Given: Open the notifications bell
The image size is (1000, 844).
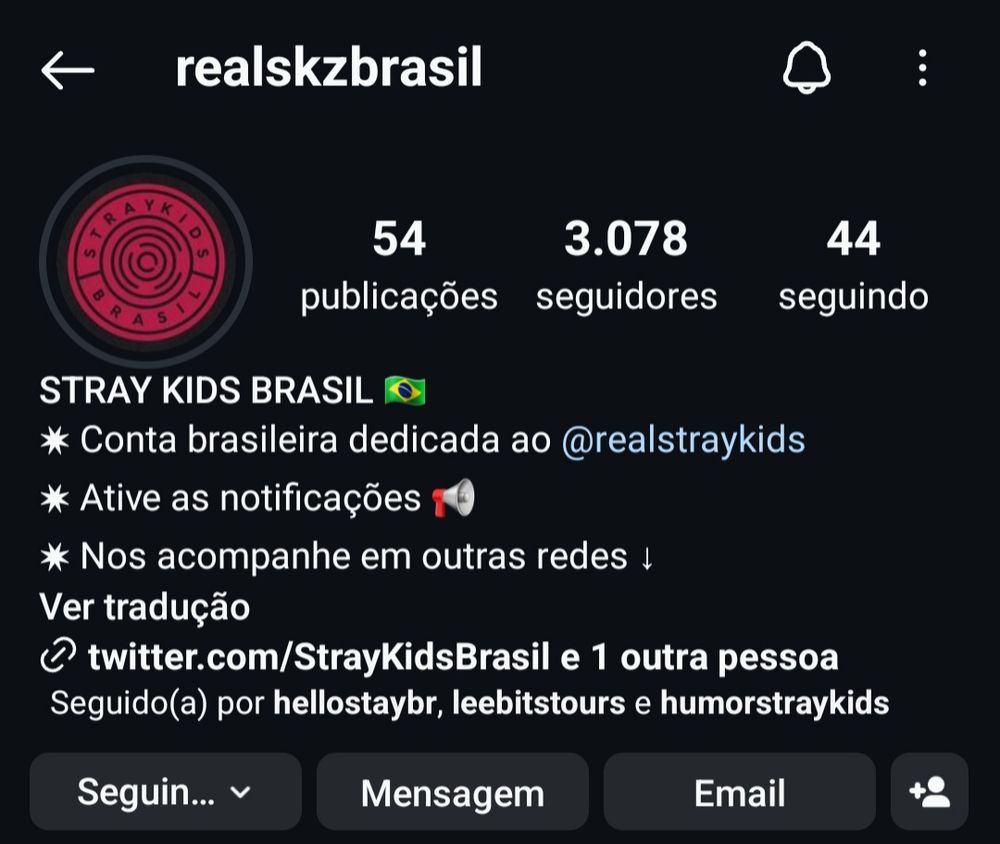Looking at the screenshot, I should coord(806,70).
